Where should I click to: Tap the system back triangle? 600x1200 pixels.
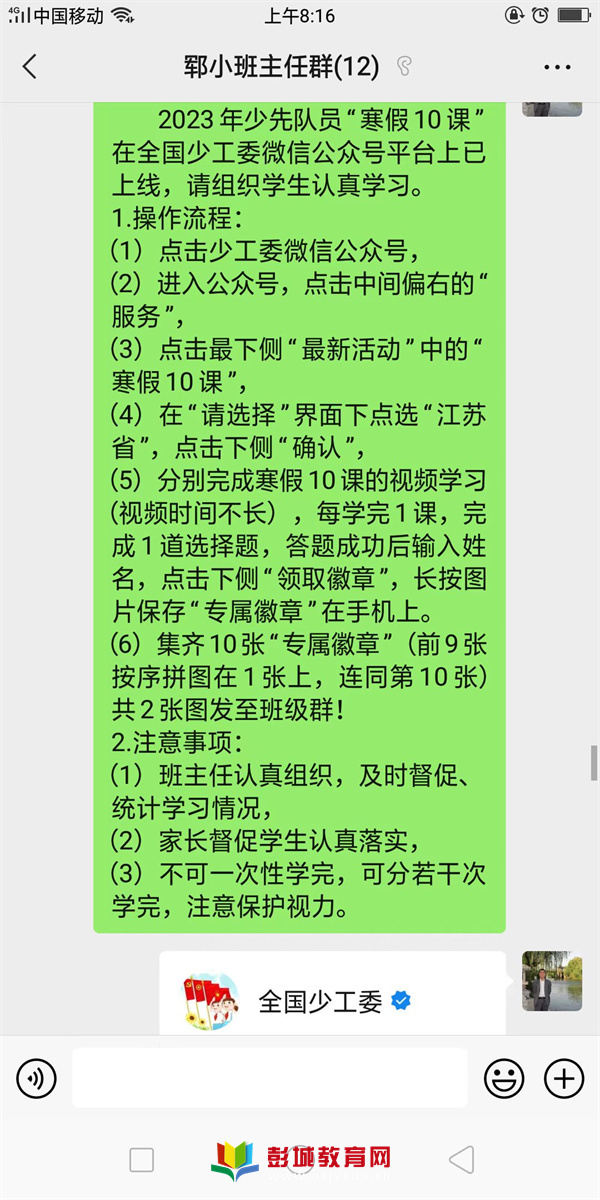point(461,1160)
